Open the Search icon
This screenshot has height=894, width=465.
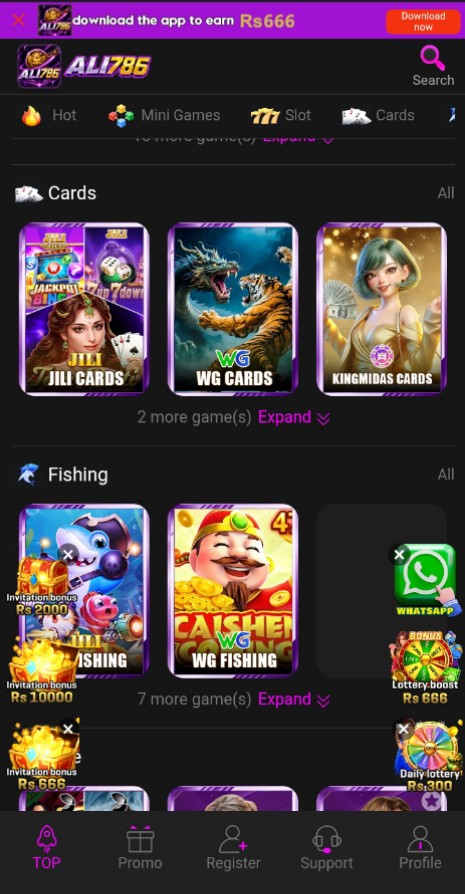point(433,66)
